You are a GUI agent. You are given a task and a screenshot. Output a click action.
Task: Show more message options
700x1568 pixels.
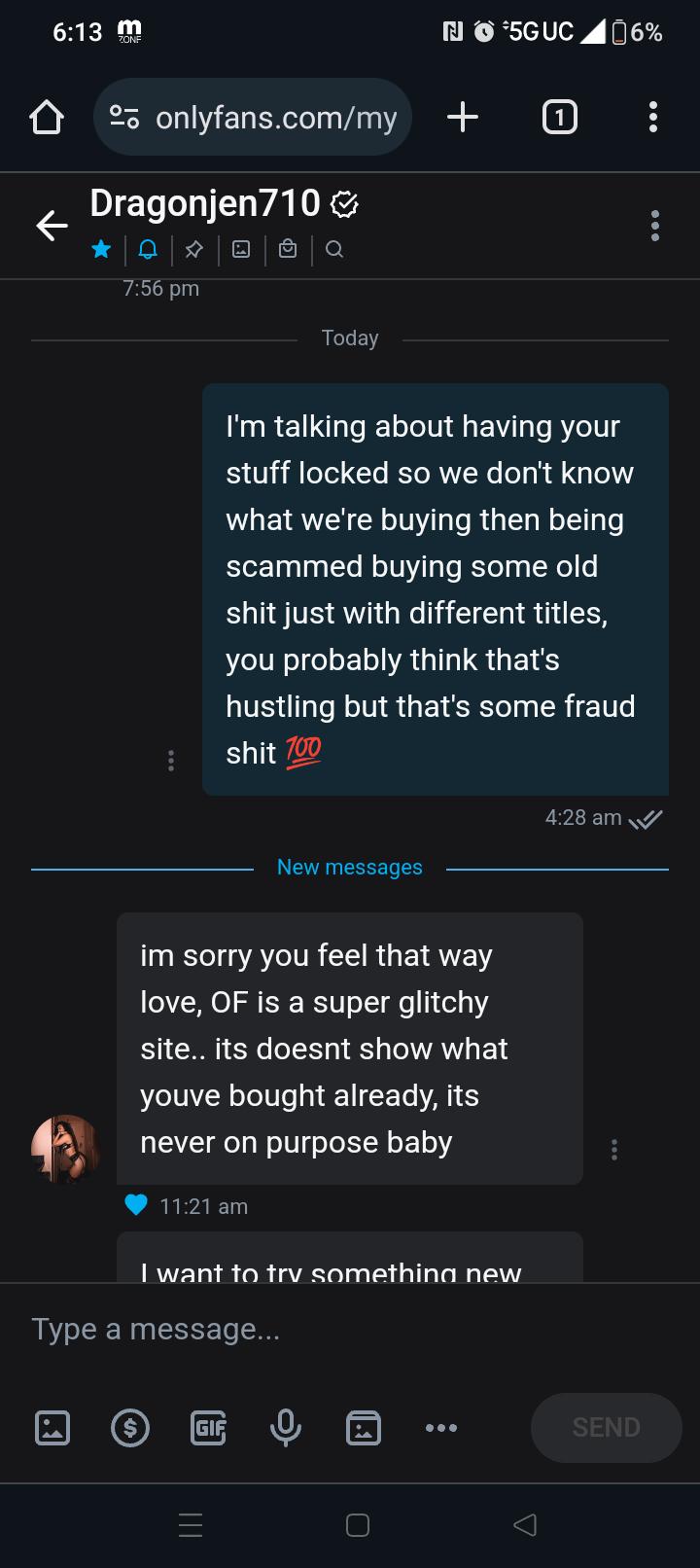pyautogui.click(x=441, y=1428)
